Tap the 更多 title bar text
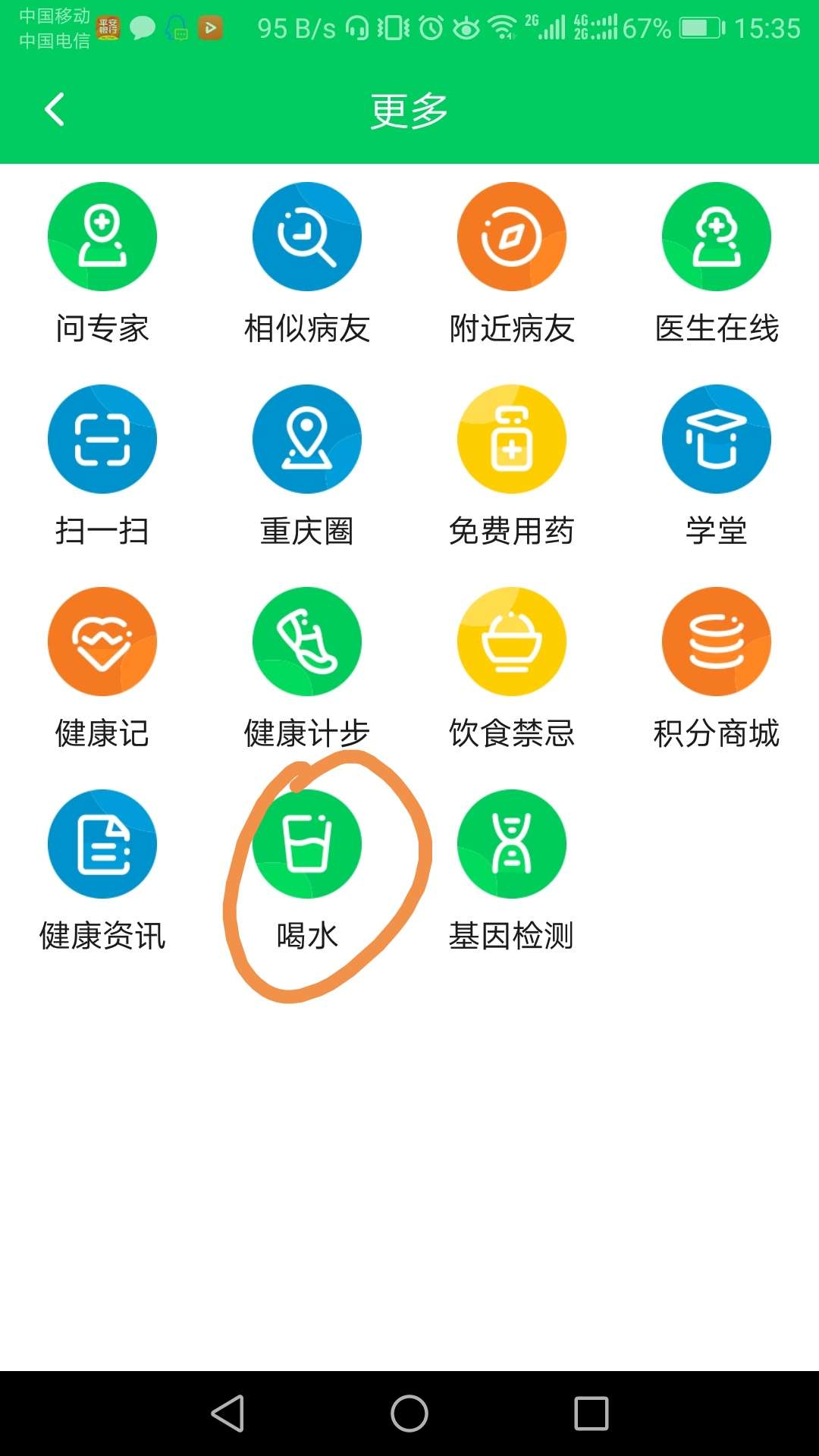 (x=409, y=108)
